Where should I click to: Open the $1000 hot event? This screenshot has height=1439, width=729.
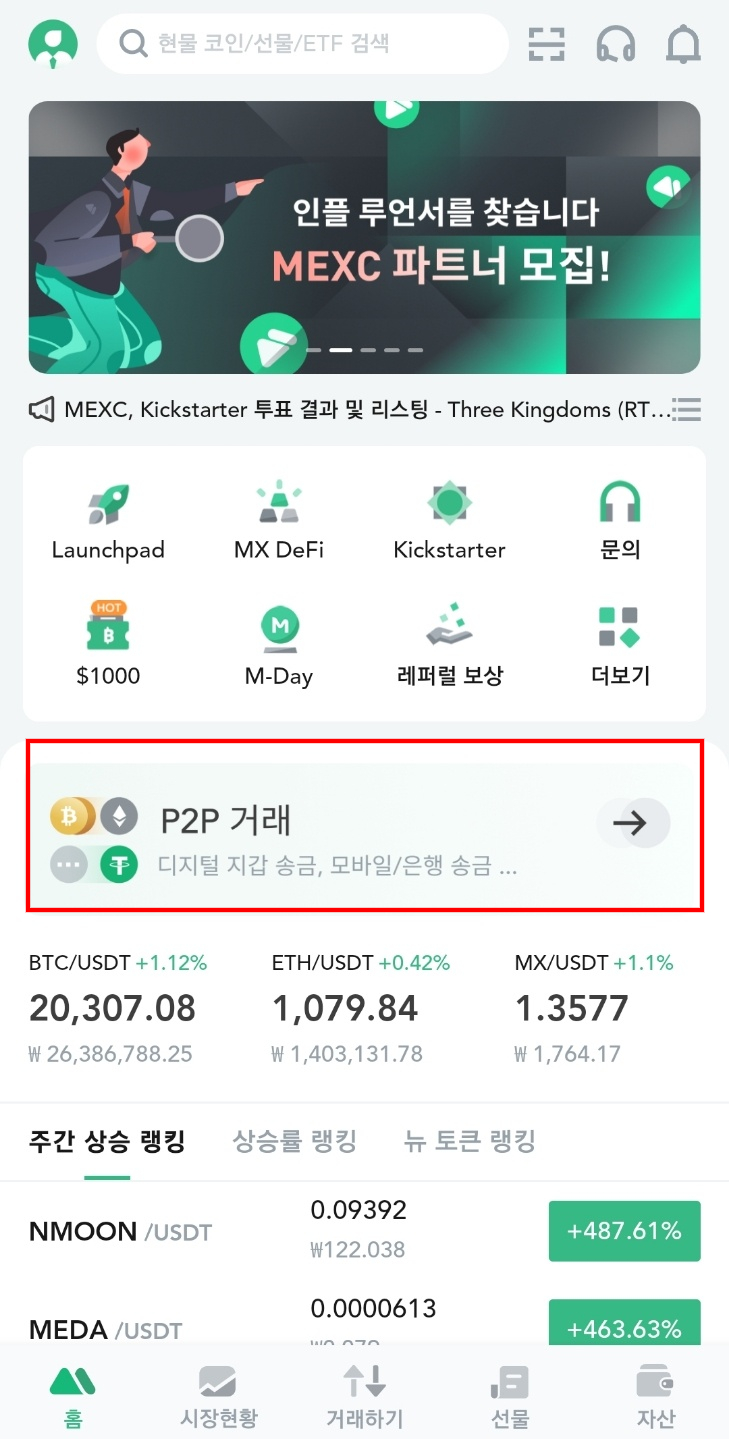[x=108, y=640]
